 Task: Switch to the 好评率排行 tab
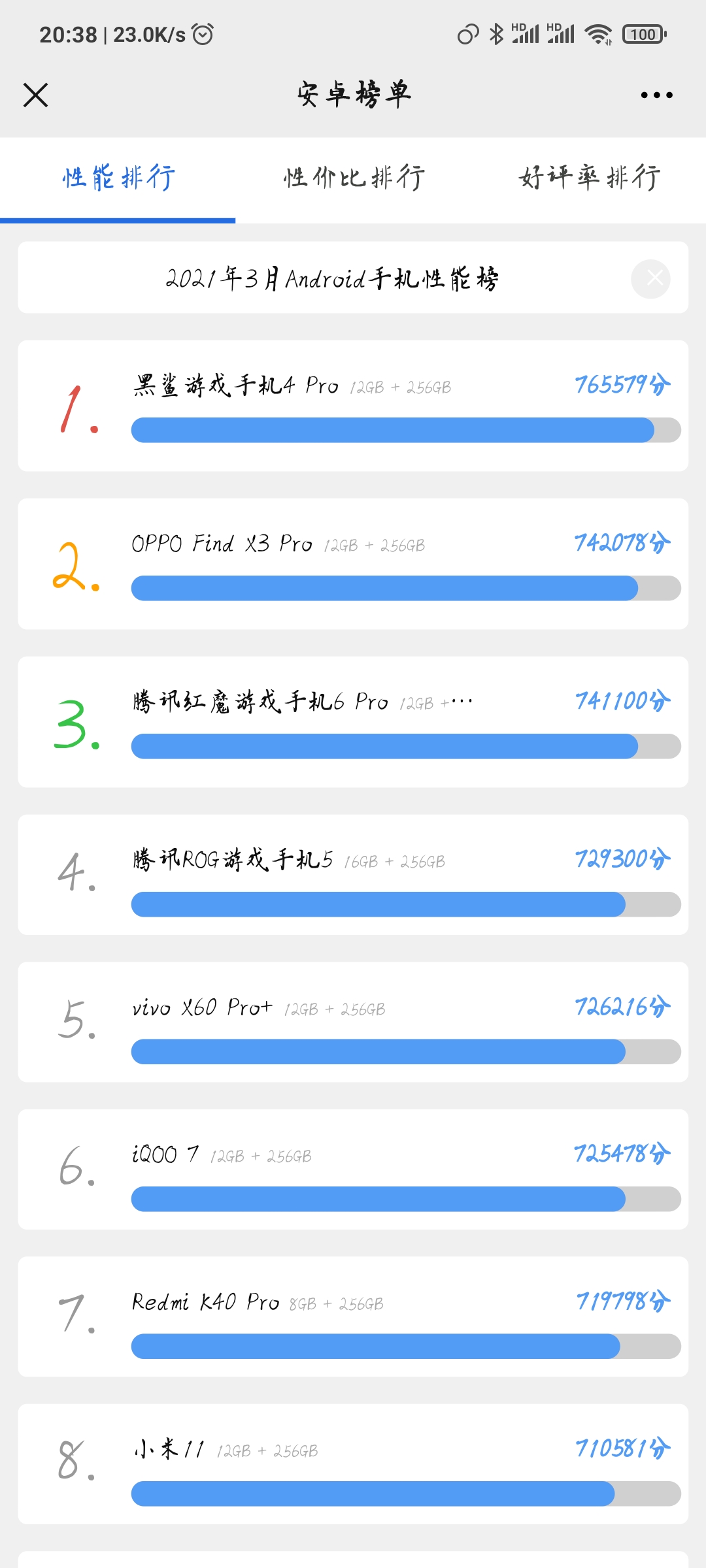(589, 177)
